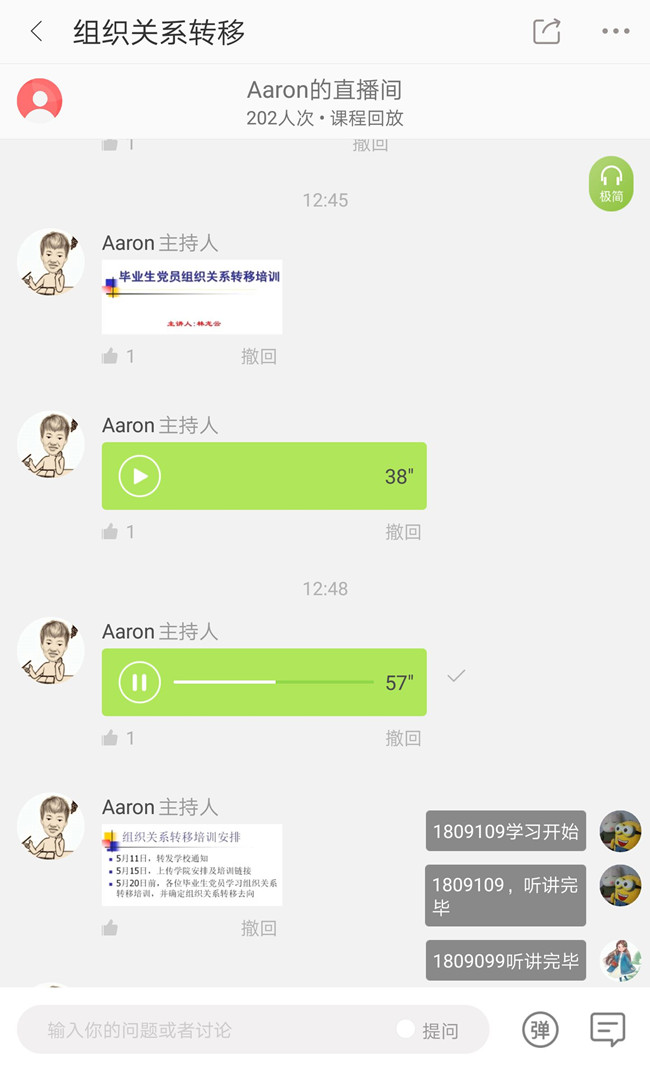Image resolution: width=650 pixels, height=1067 pixels.
Task: Play the 38-second voice message
Action: (x=140, y=476)
